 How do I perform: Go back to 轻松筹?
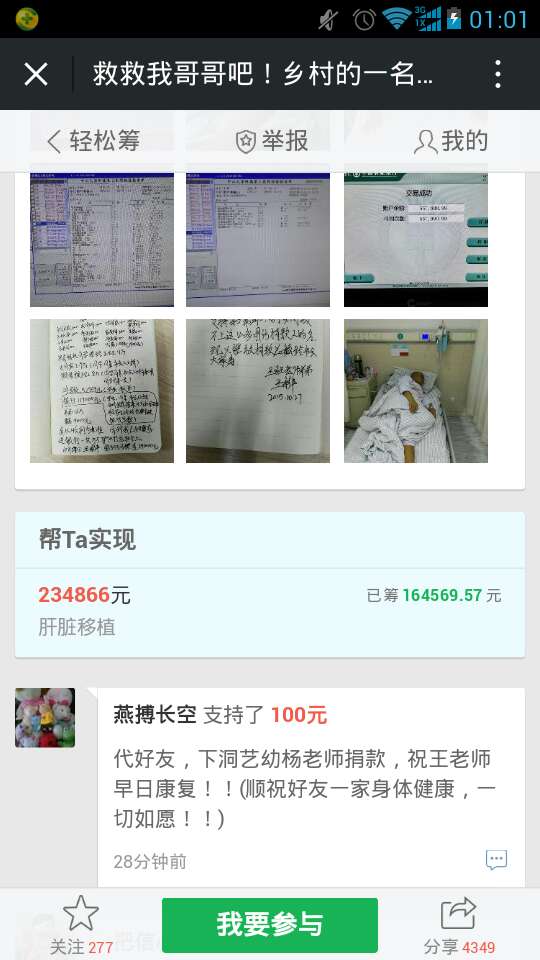[x=94, y=141]
